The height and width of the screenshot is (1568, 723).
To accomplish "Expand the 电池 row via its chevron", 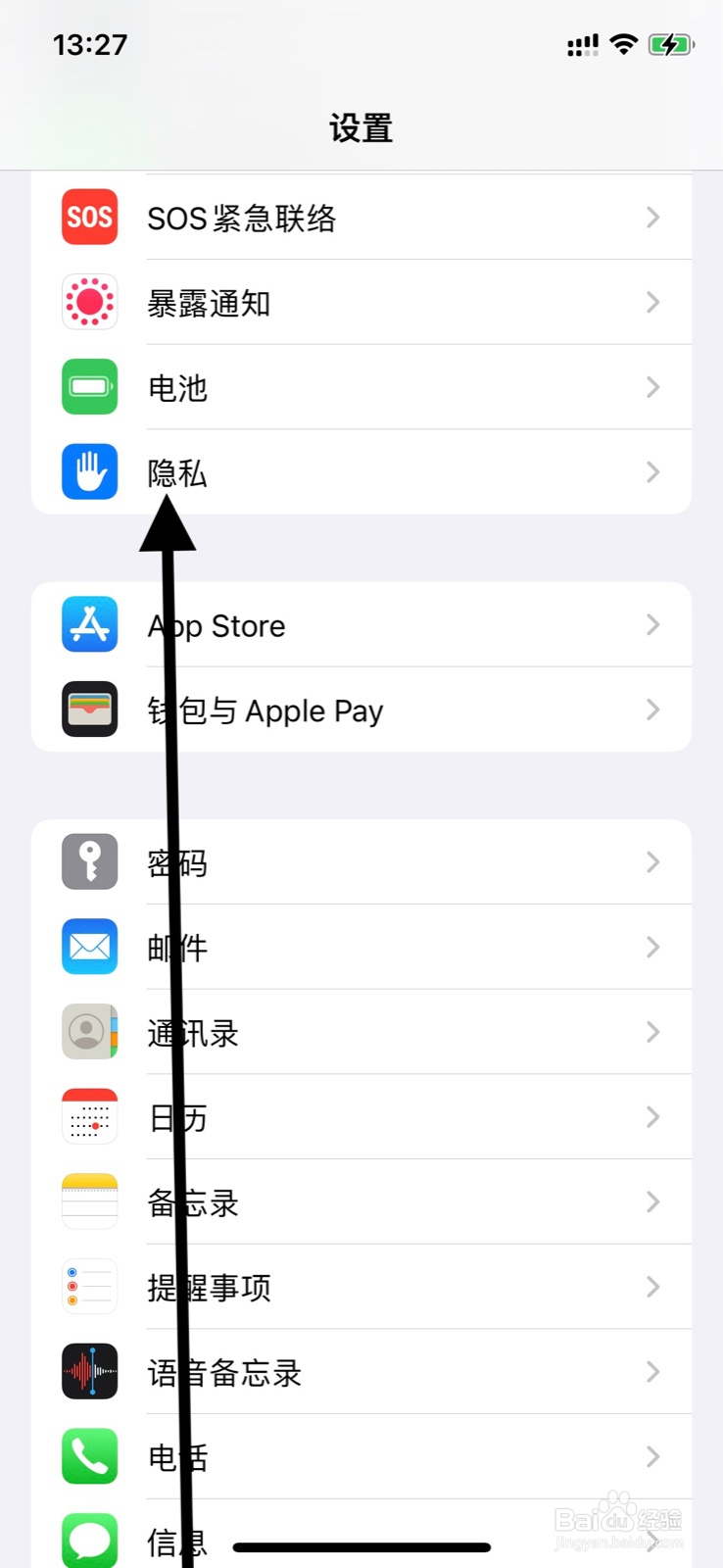I will 652,387.
